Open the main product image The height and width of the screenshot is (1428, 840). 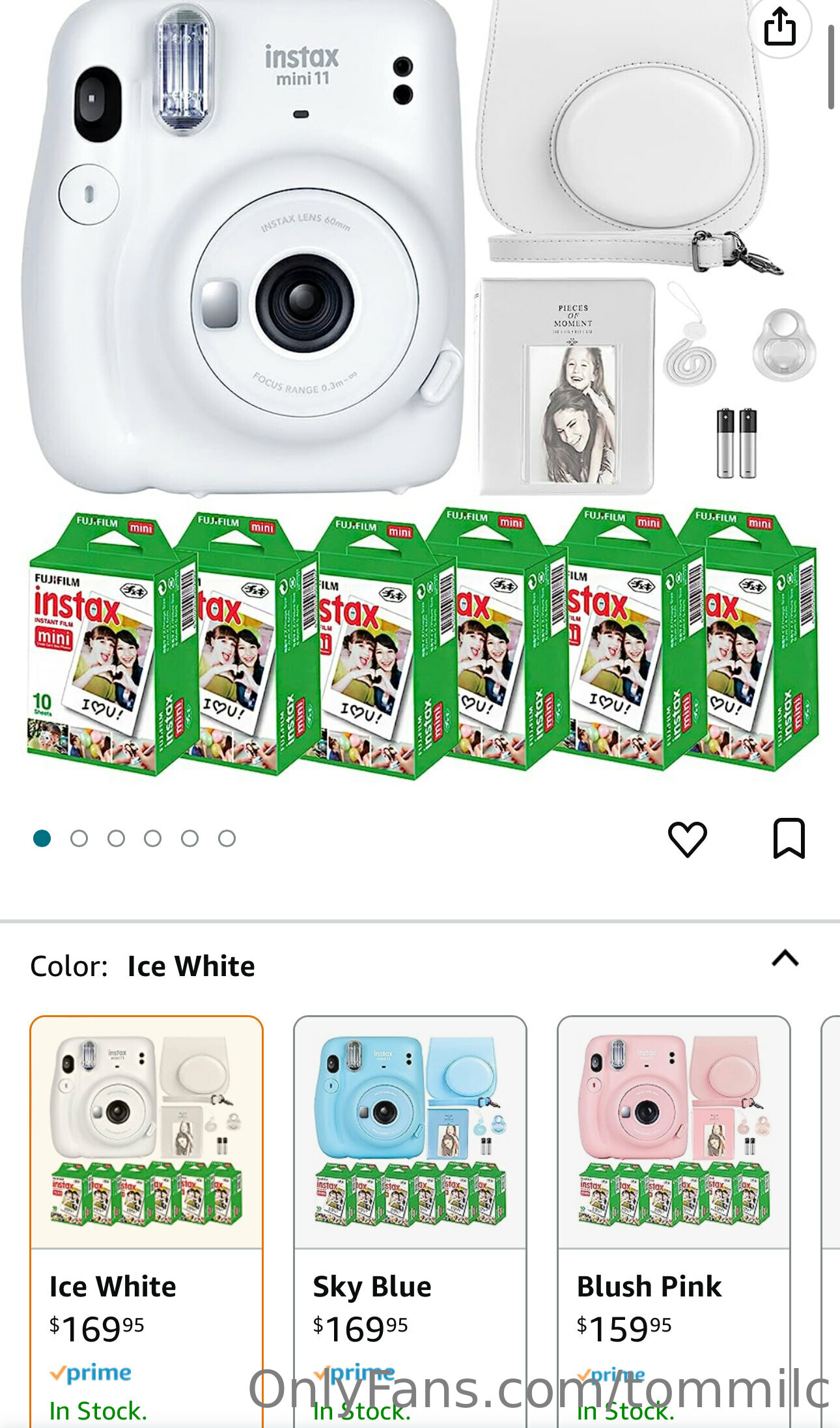coord(420,391)
